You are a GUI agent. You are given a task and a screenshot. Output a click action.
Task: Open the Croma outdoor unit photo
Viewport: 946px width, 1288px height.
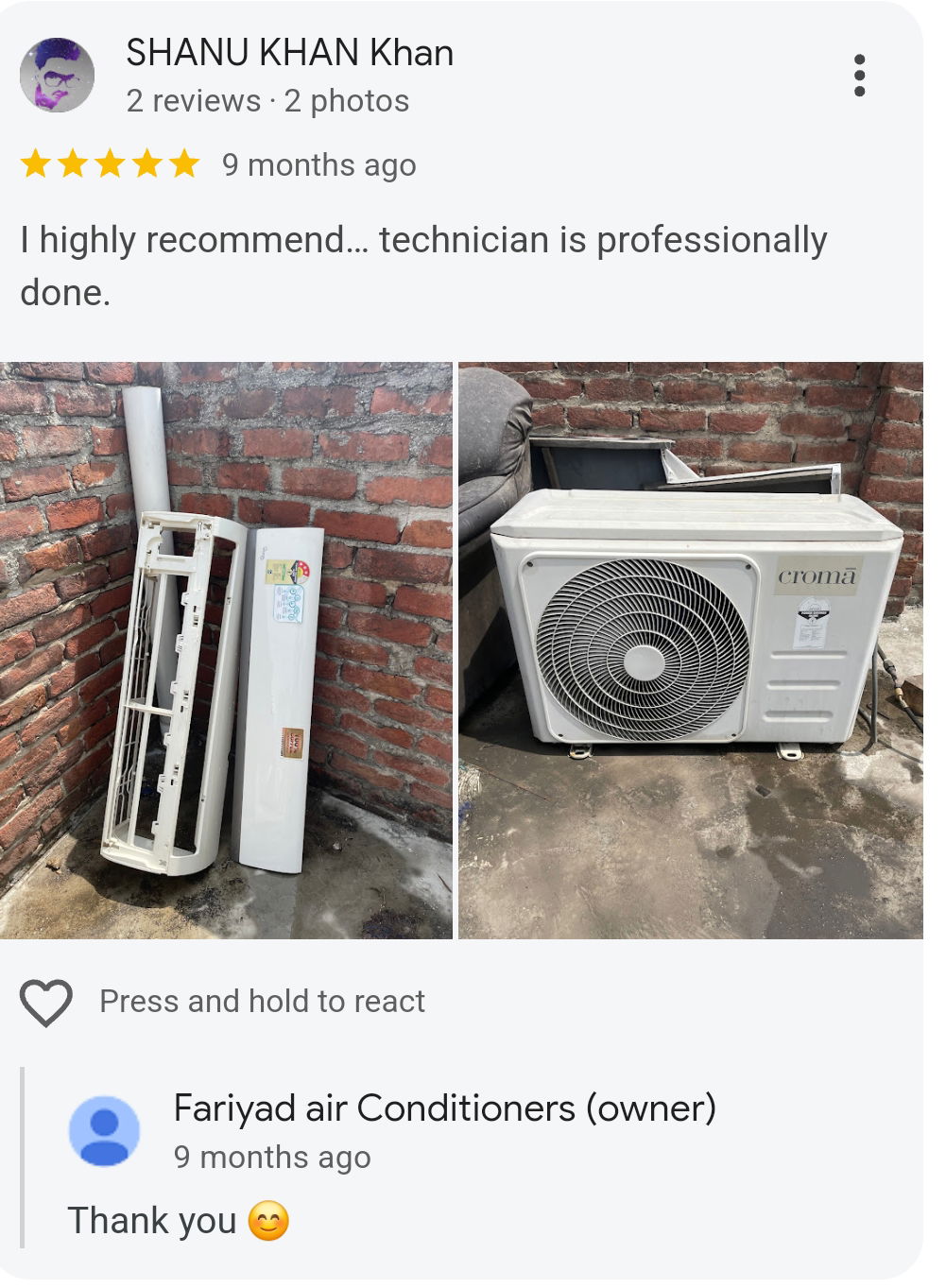[690, 650]
